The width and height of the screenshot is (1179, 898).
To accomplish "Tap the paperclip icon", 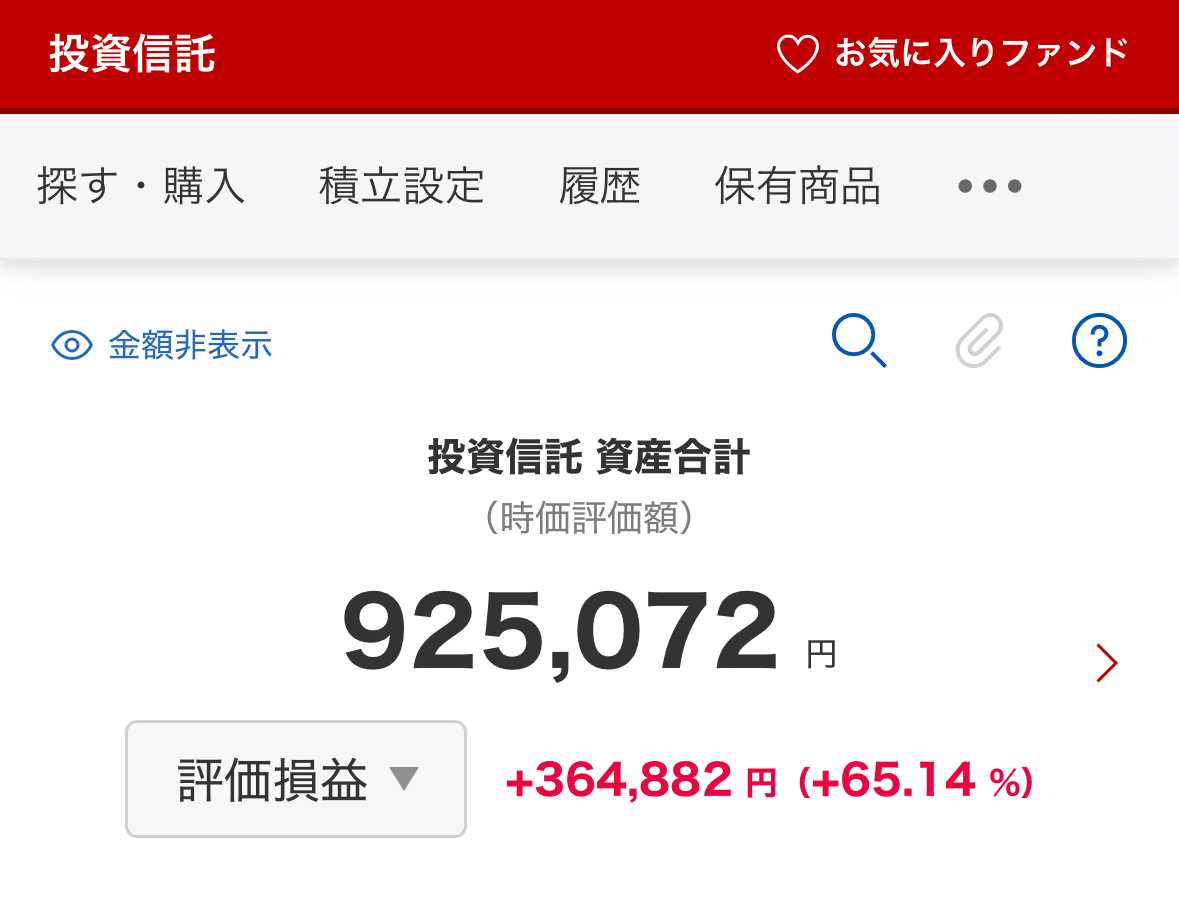I will tap(979, 342).
